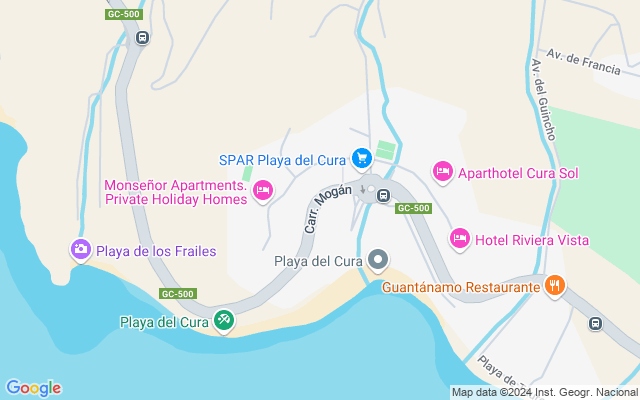This screenshot has width=640, height=400.
Task: Open the grey Playa del Cura location pin
Action: [x=378, y=262]
